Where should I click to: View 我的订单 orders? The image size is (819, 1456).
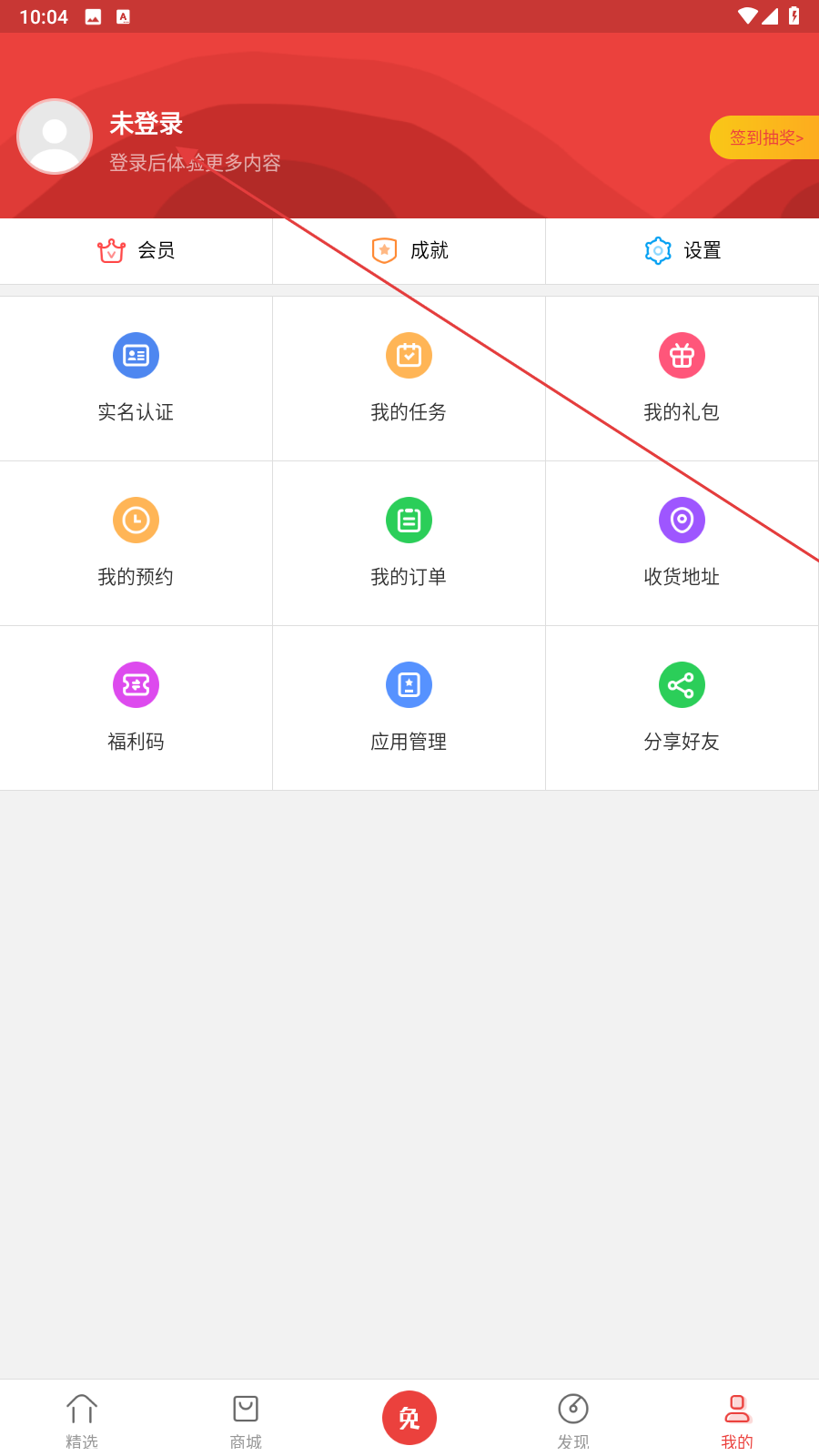point(409,543)
